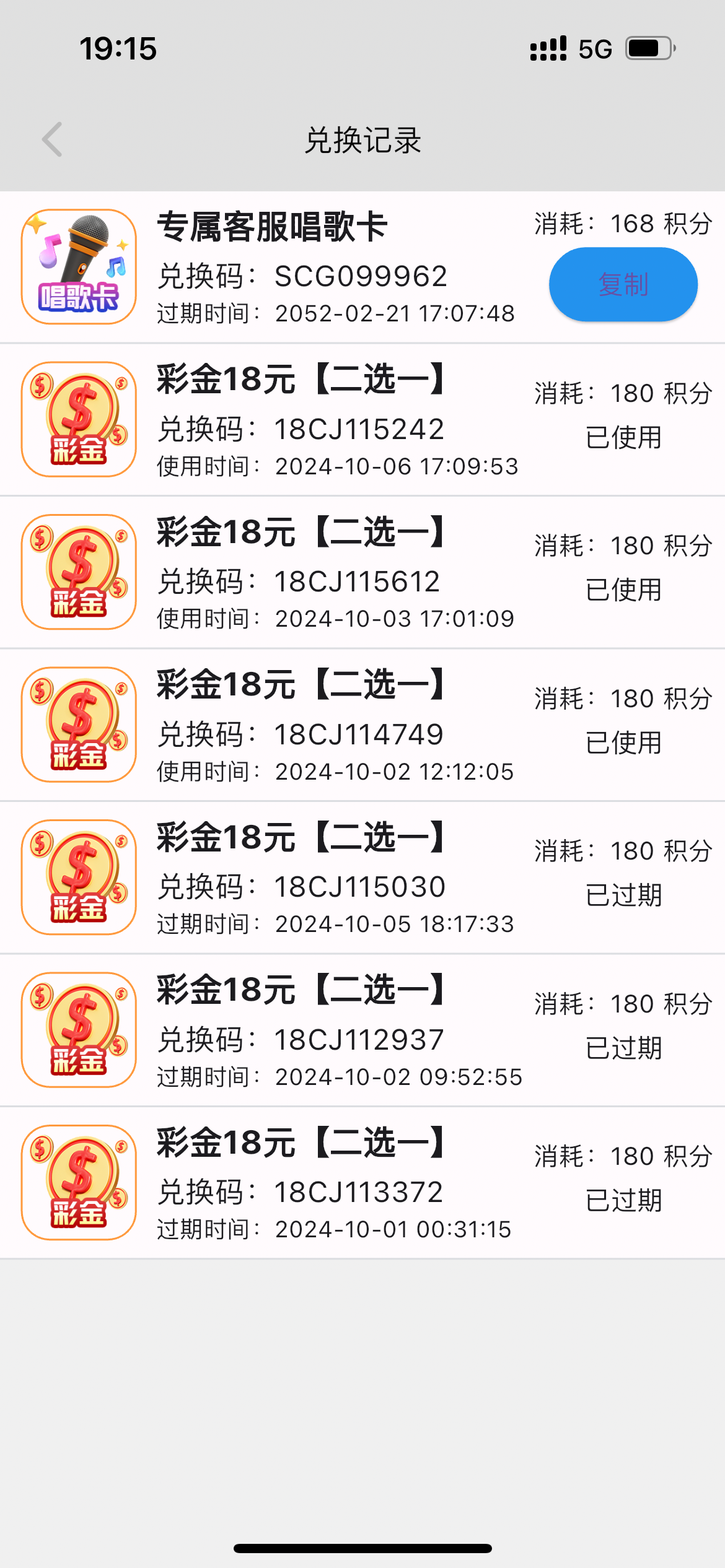Image resolution: width=725 pixels, height=1568 pixels.
Task: Copy the 专属客服唱歌卡 redemption code
Action: [x=623, y=285]
